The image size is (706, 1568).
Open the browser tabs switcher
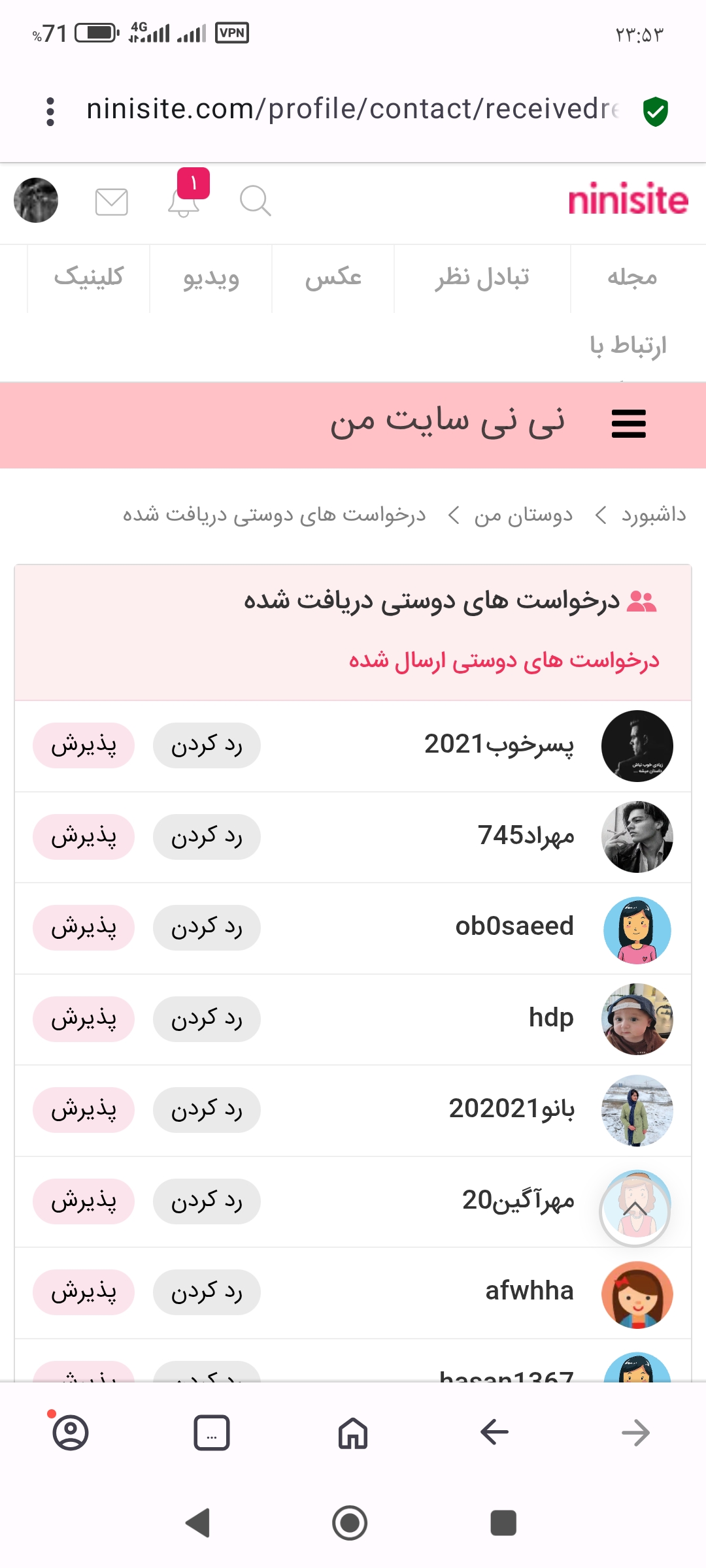click(x=212, y=1433)
